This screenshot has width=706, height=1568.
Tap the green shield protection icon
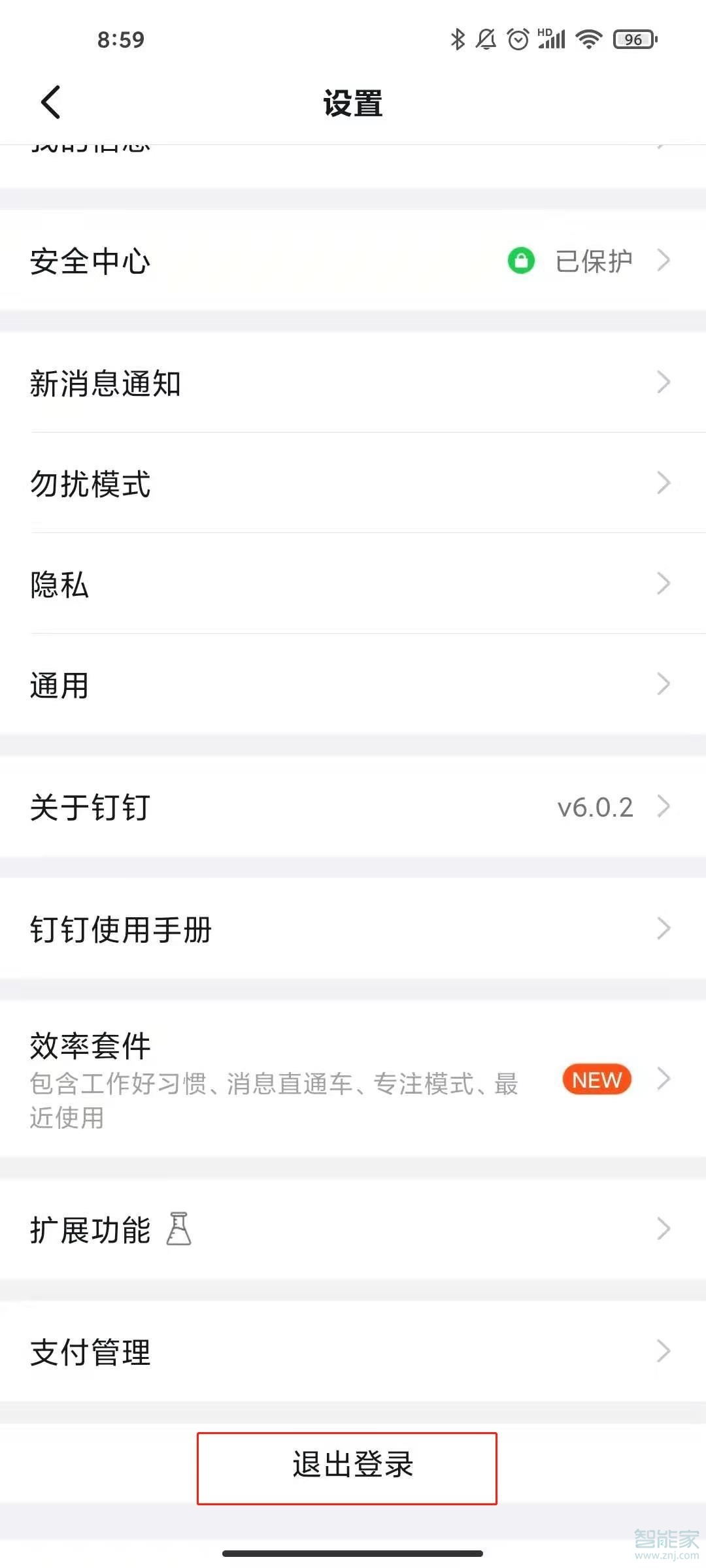520,261
